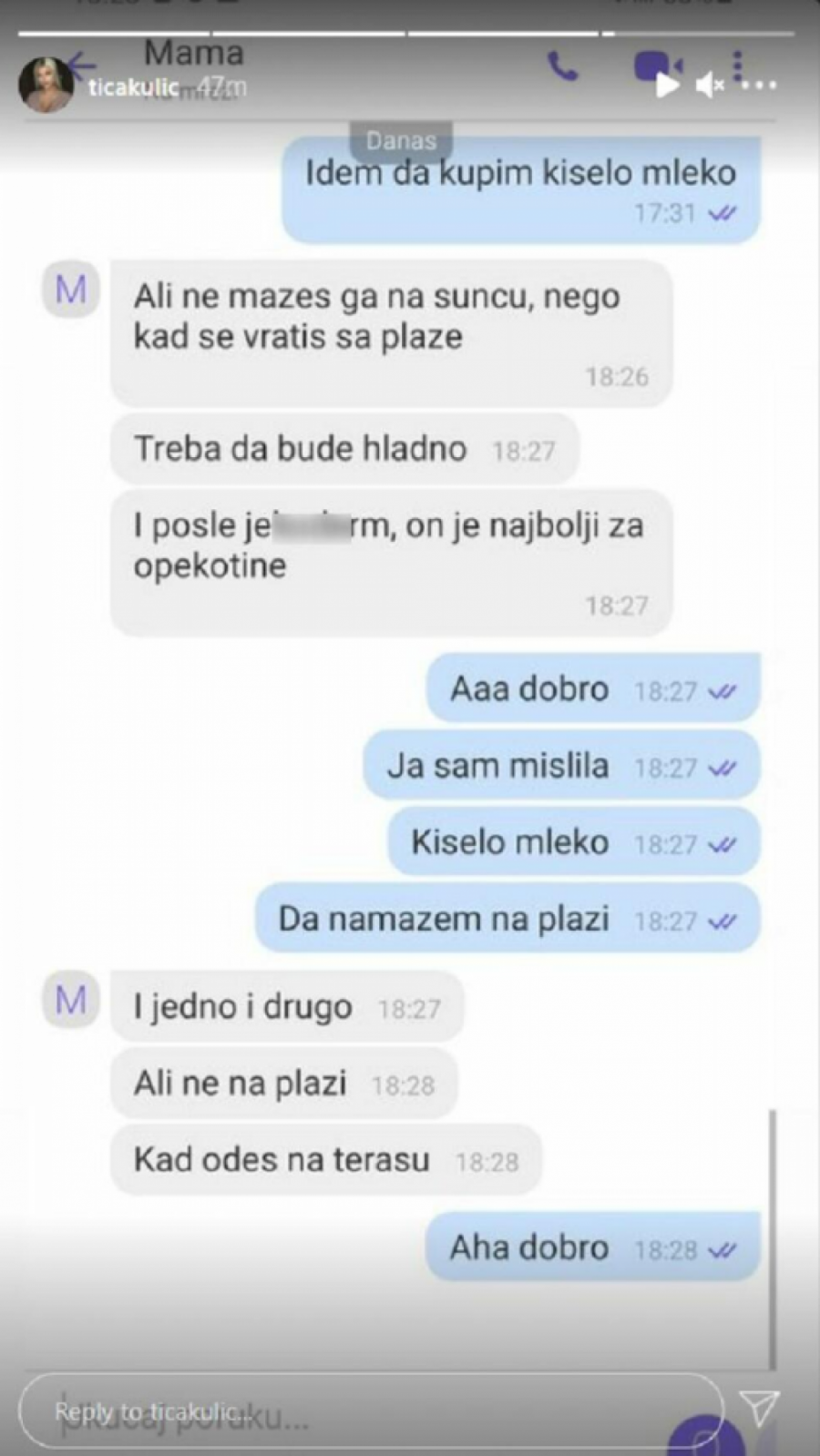Expand the horizontal ellipsis menu
Image resolution: width=820 pixels, height=1456 pixels.
click(x=757, y=87)
